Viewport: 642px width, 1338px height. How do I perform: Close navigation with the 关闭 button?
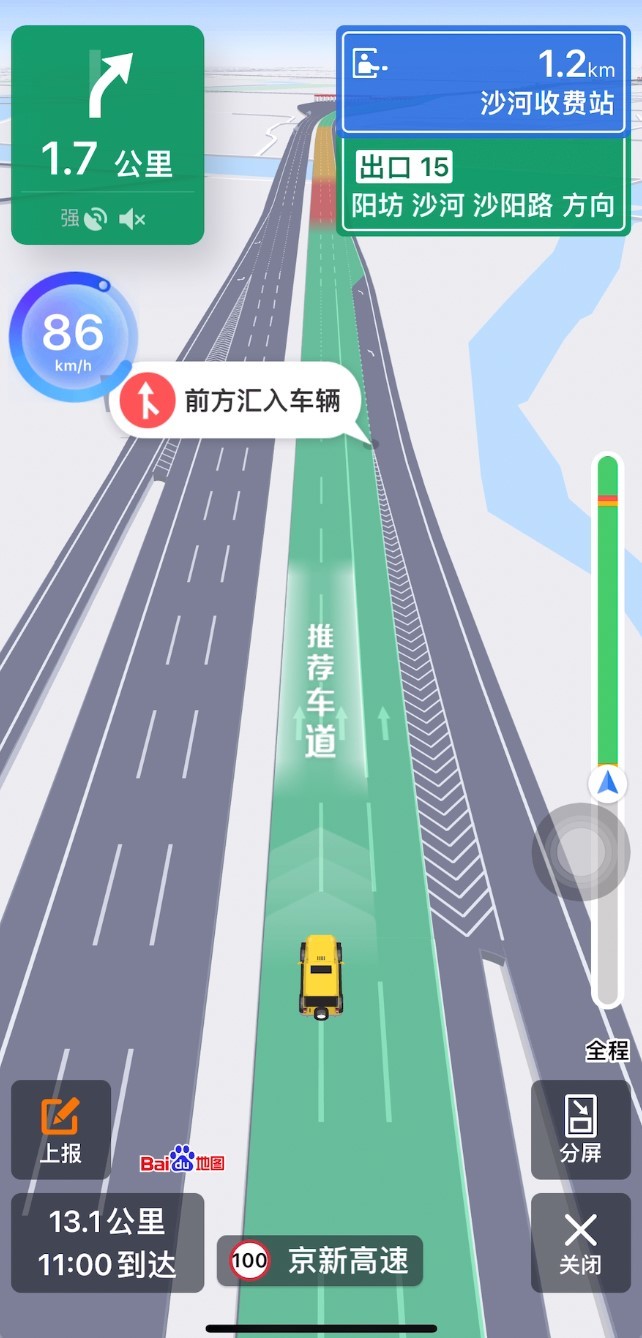point(580,1242)
